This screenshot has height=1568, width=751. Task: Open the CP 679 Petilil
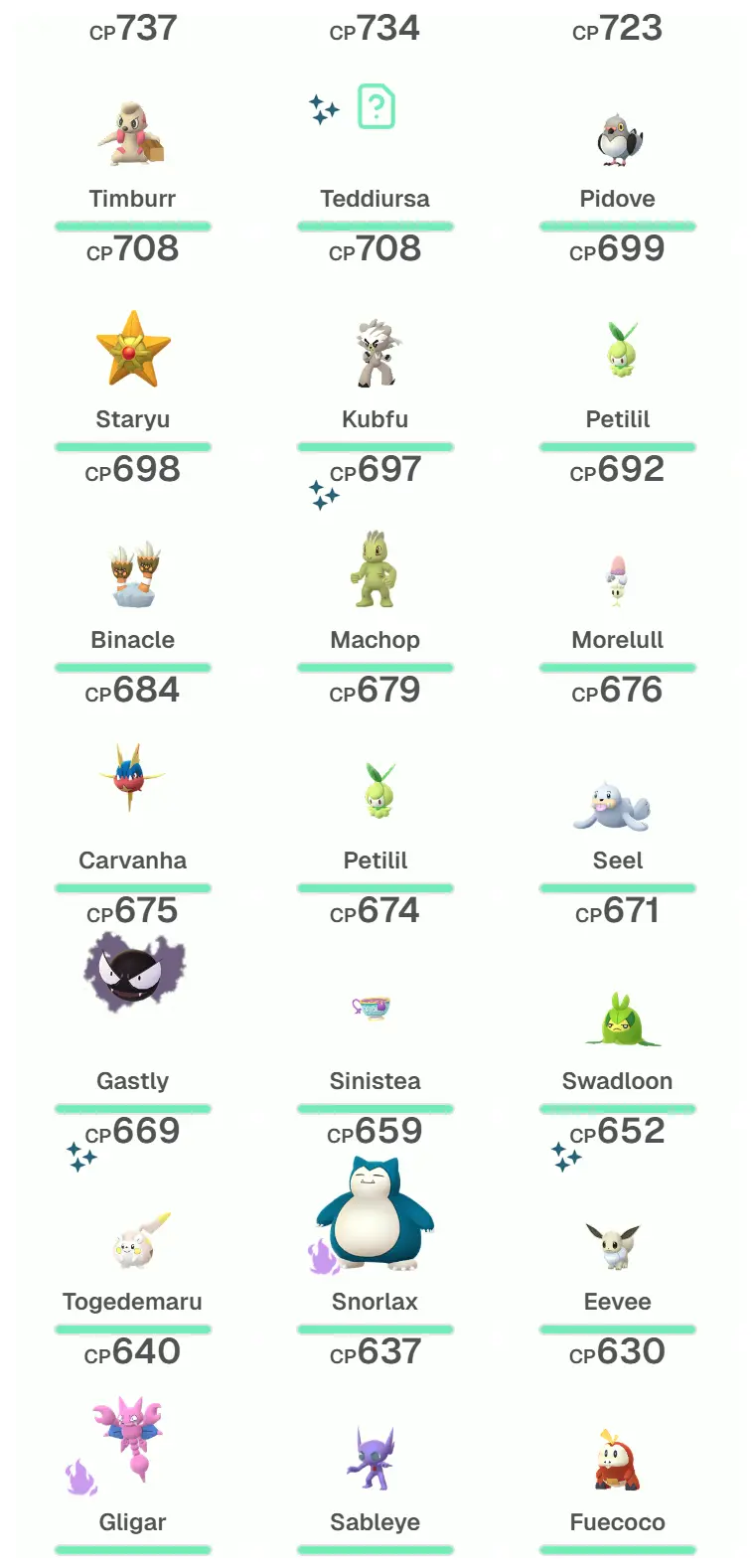(x=375, y=792)
